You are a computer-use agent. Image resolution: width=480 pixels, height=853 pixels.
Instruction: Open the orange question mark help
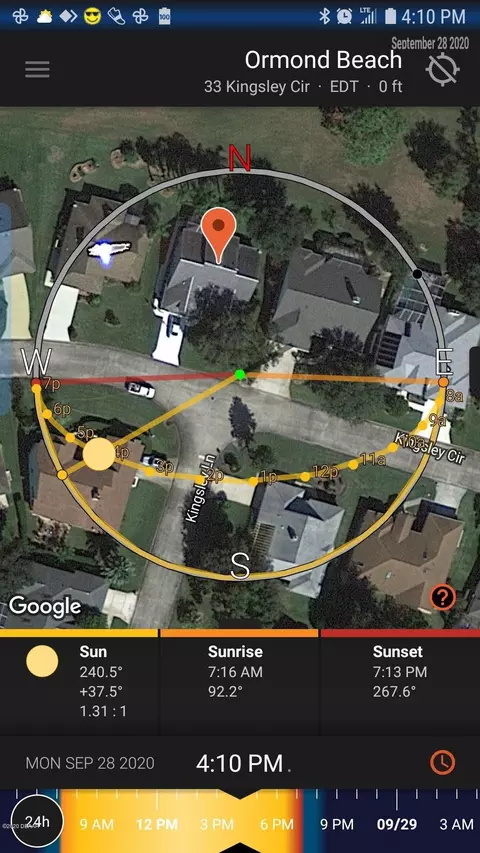pyautogui.click(x=442, y=598)
